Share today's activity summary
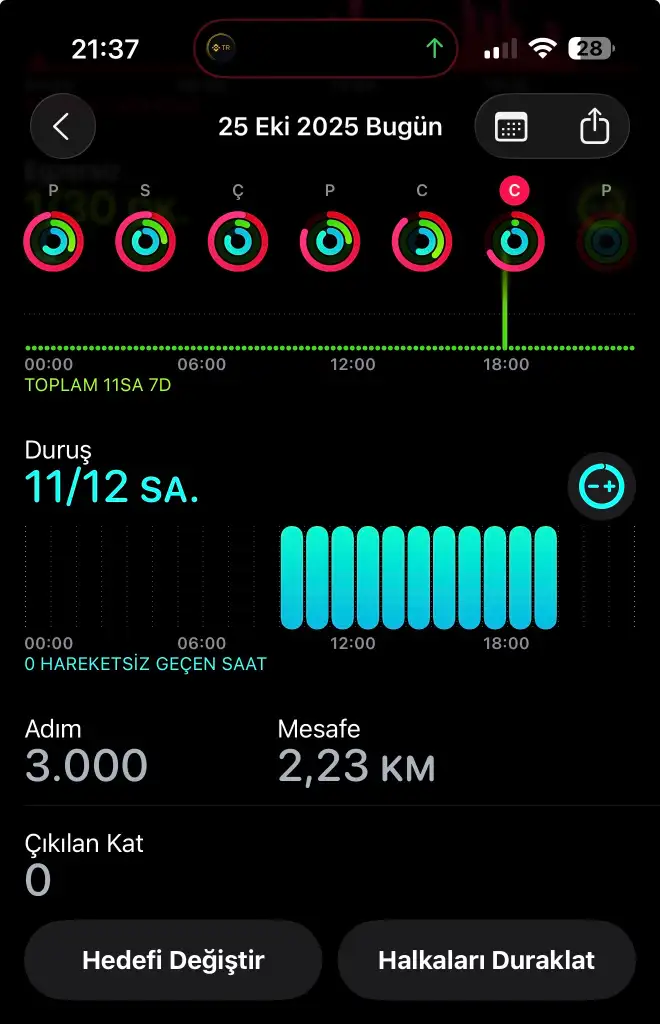The width and height of the screenshot is (660, 1024). [x=594, y=127]
